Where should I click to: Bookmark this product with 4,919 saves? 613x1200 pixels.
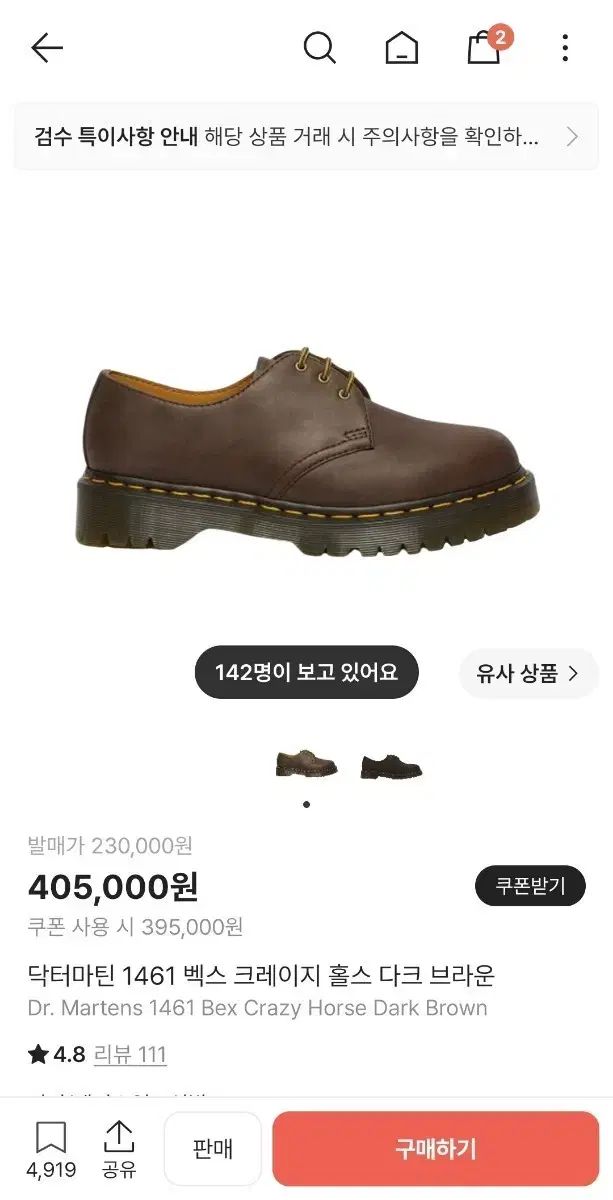click(x=51, y=1151)
